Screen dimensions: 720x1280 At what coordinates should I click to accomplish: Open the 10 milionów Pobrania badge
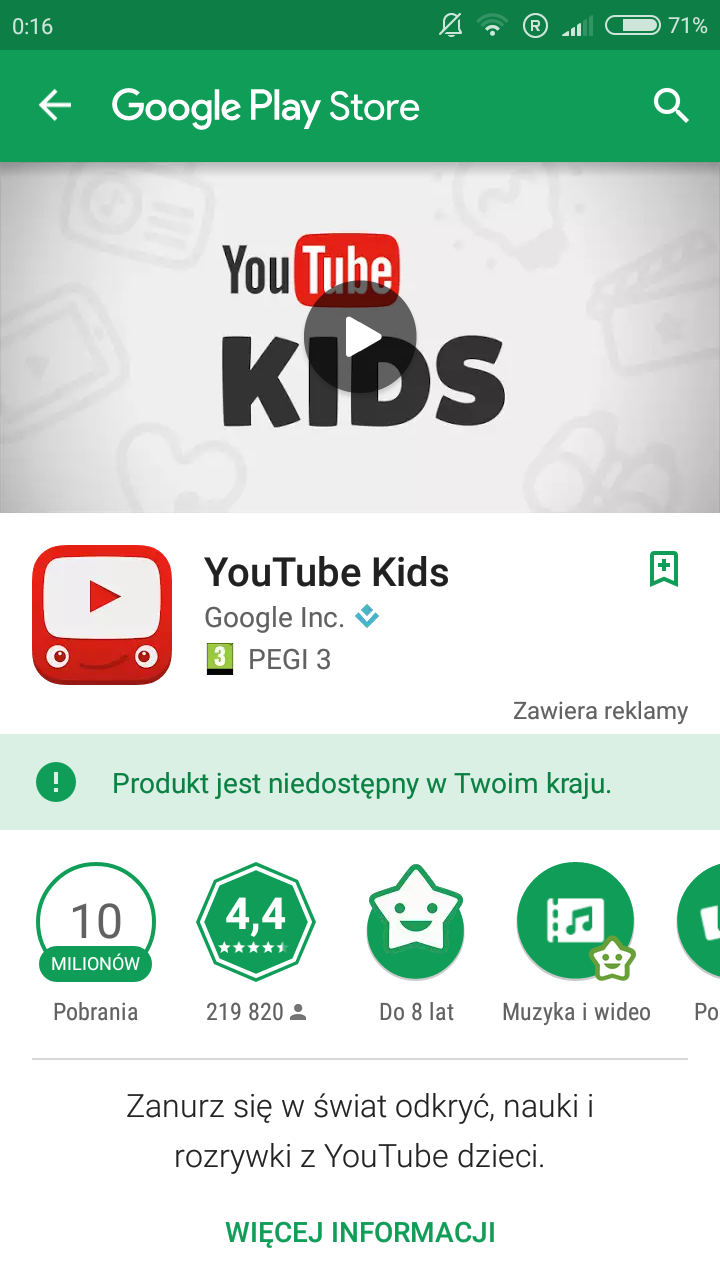[x=96, y=922]
